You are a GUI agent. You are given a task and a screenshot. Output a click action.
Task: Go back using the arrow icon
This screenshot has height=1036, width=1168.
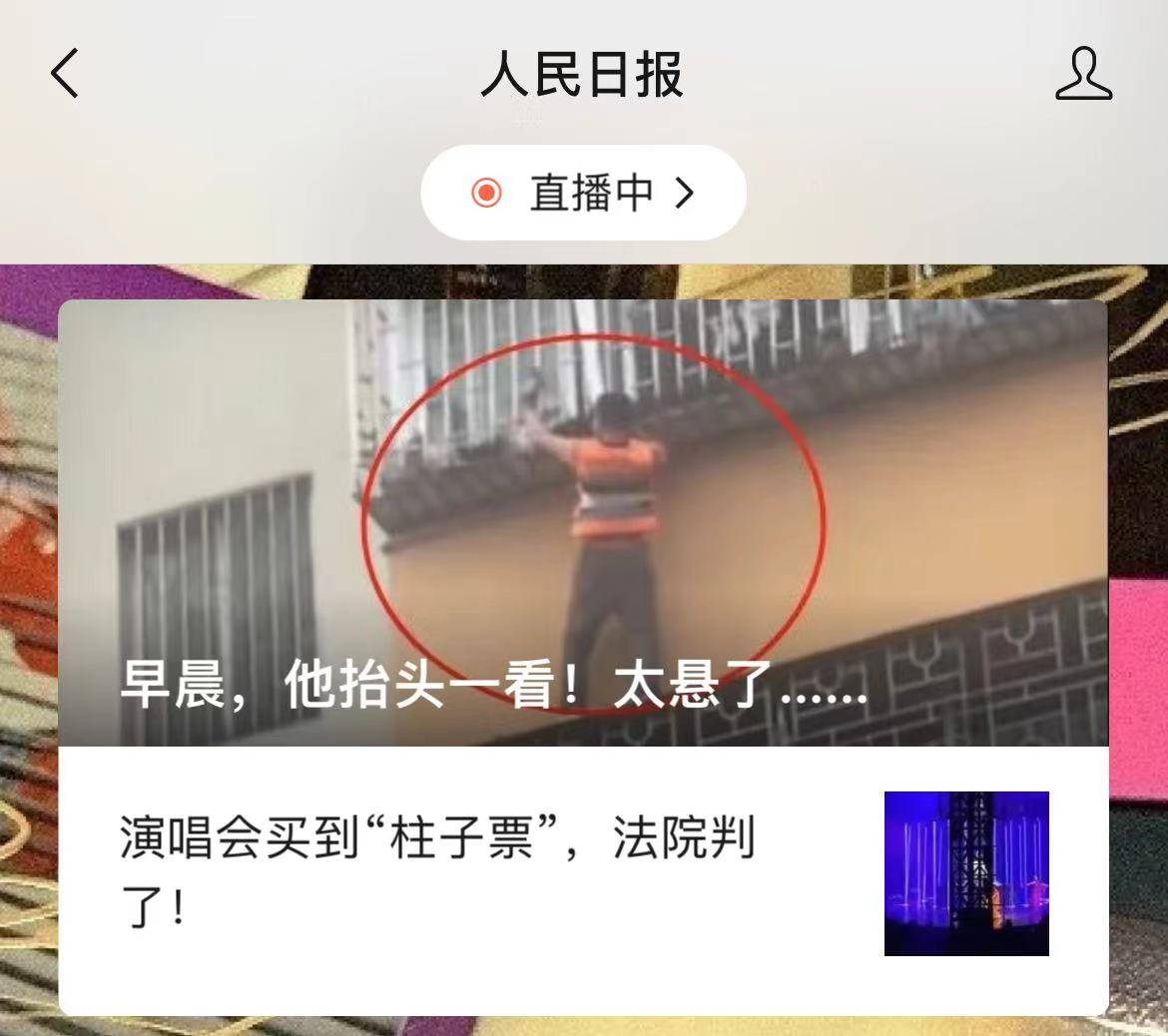click(x=65, y=75)
